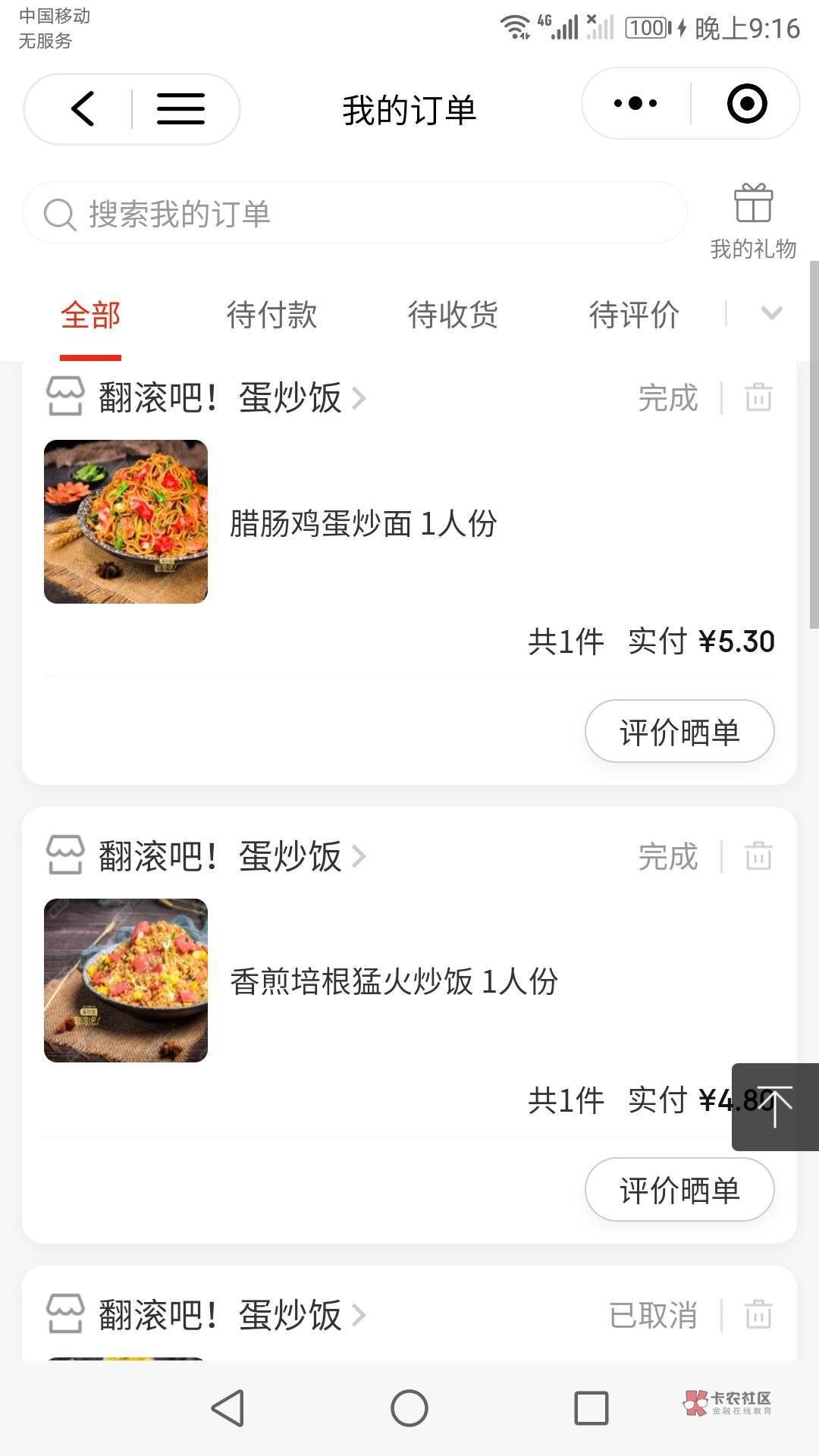Switch to the 待付款 tab
Viewport: 819px width, 1456px height.
[271, 315]
